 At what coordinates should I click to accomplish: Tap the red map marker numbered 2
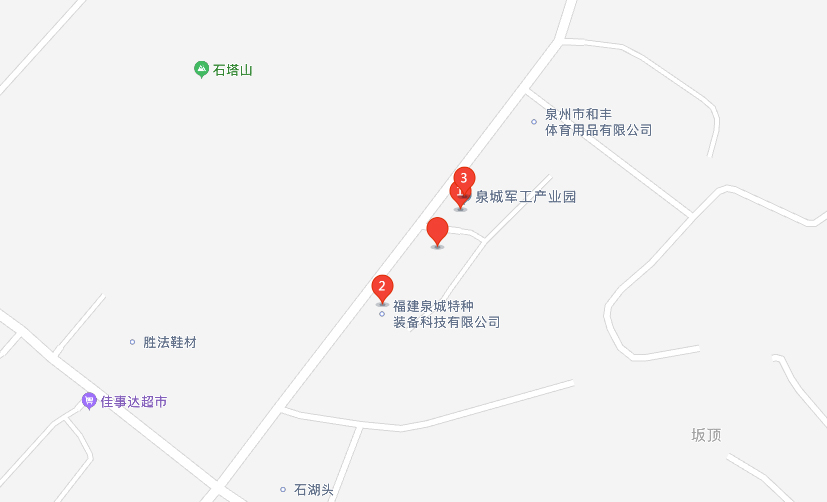coord(382,288)
